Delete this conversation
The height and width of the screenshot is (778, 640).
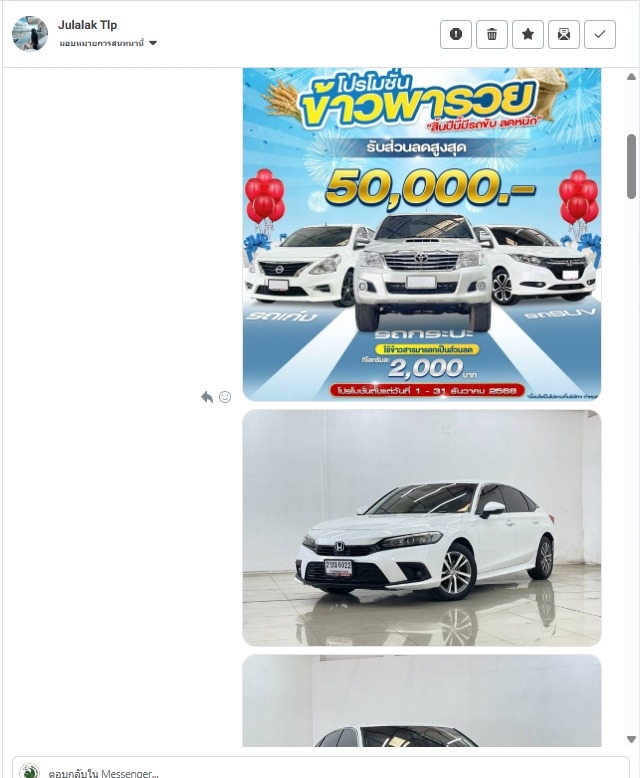click(492, 34)
